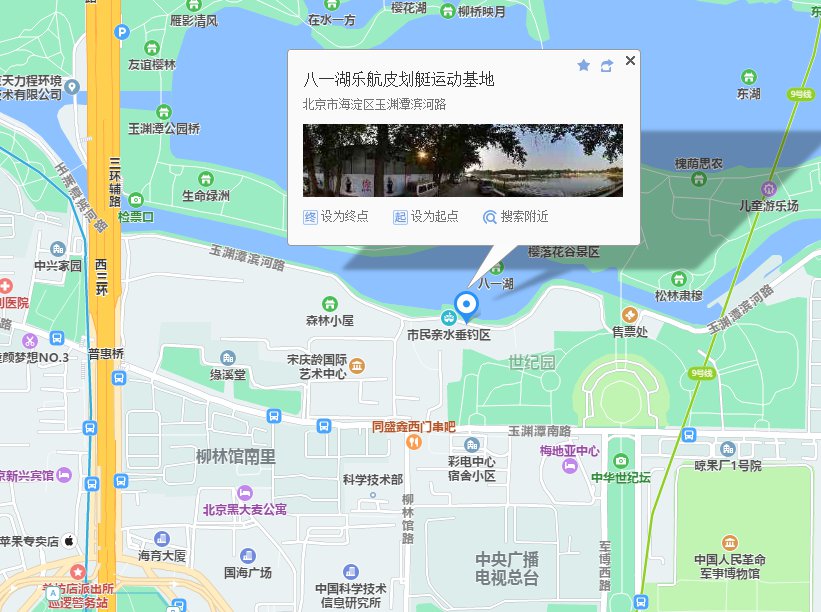Open the street view panorama photo
The image size is (821, 612).
[x=463, y=160]
